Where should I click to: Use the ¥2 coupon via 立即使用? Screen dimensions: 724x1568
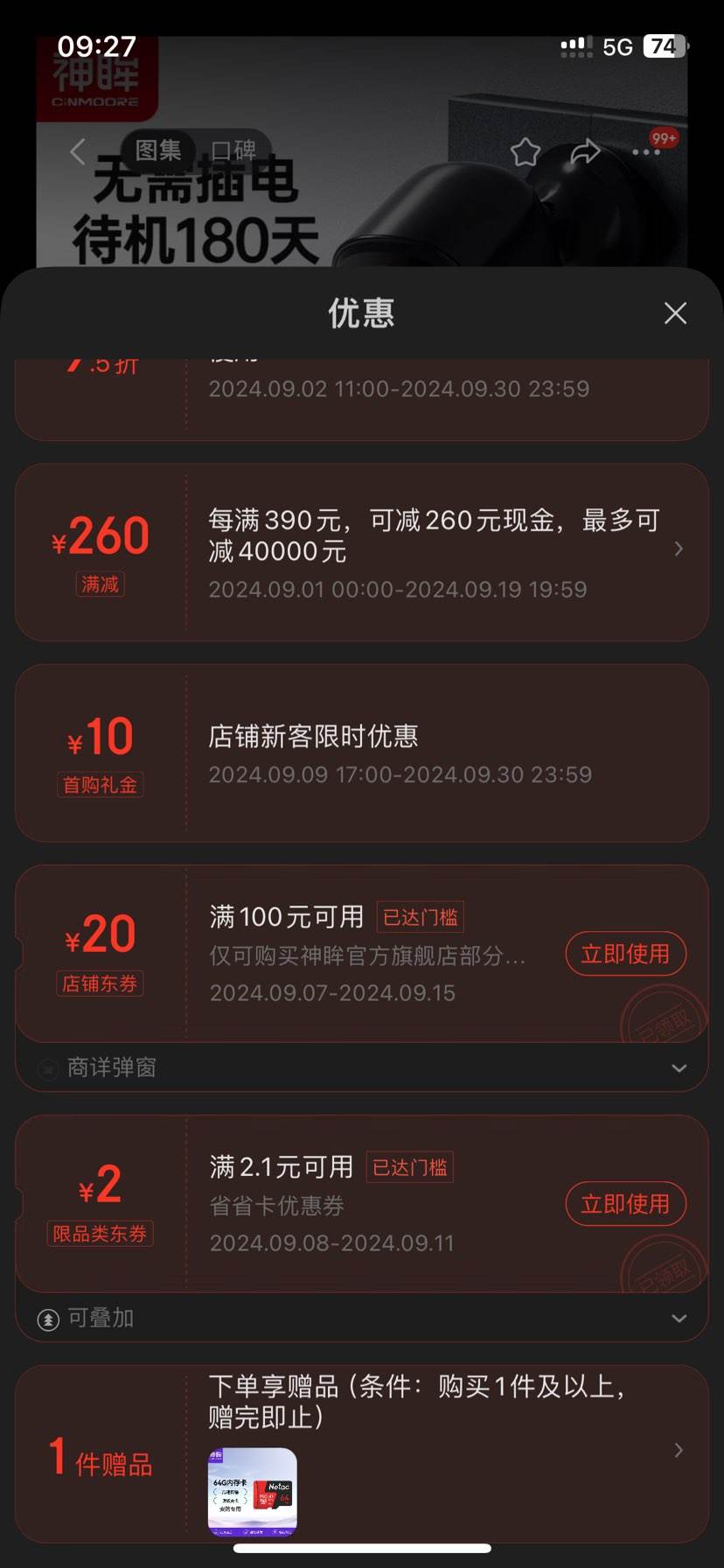click(625, 1203)
